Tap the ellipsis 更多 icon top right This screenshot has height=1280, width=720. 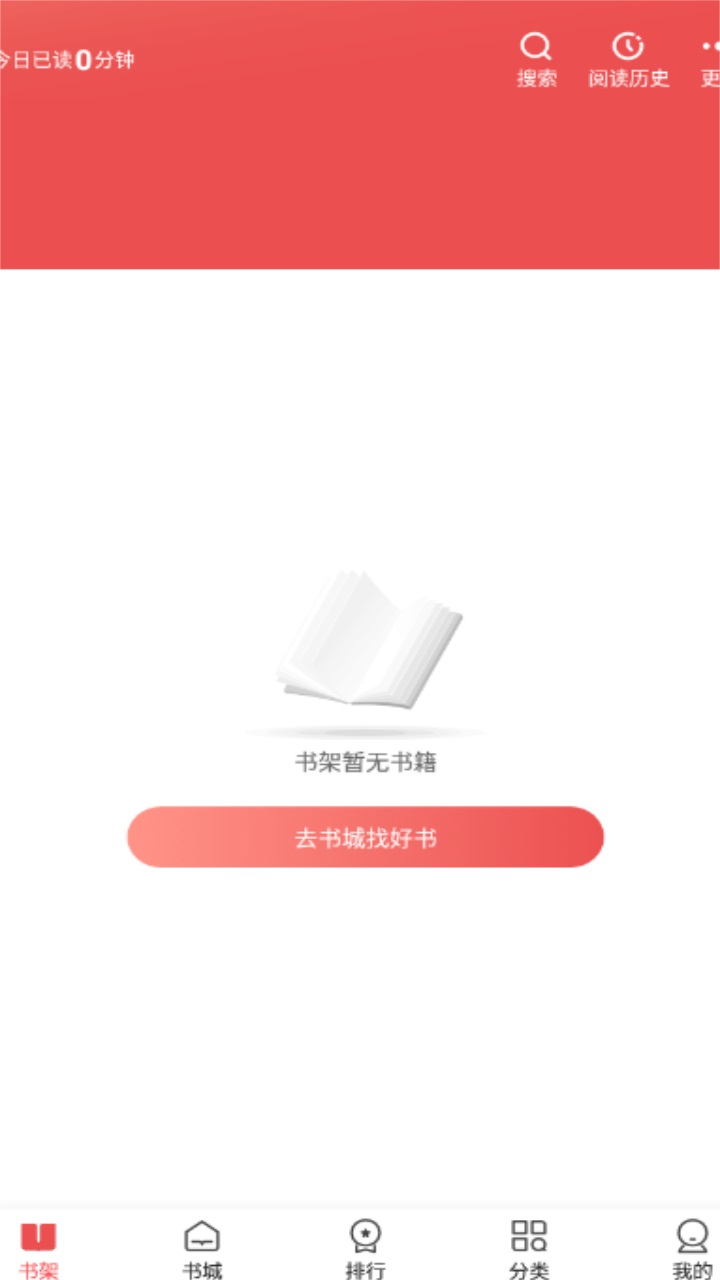(711, 45)
